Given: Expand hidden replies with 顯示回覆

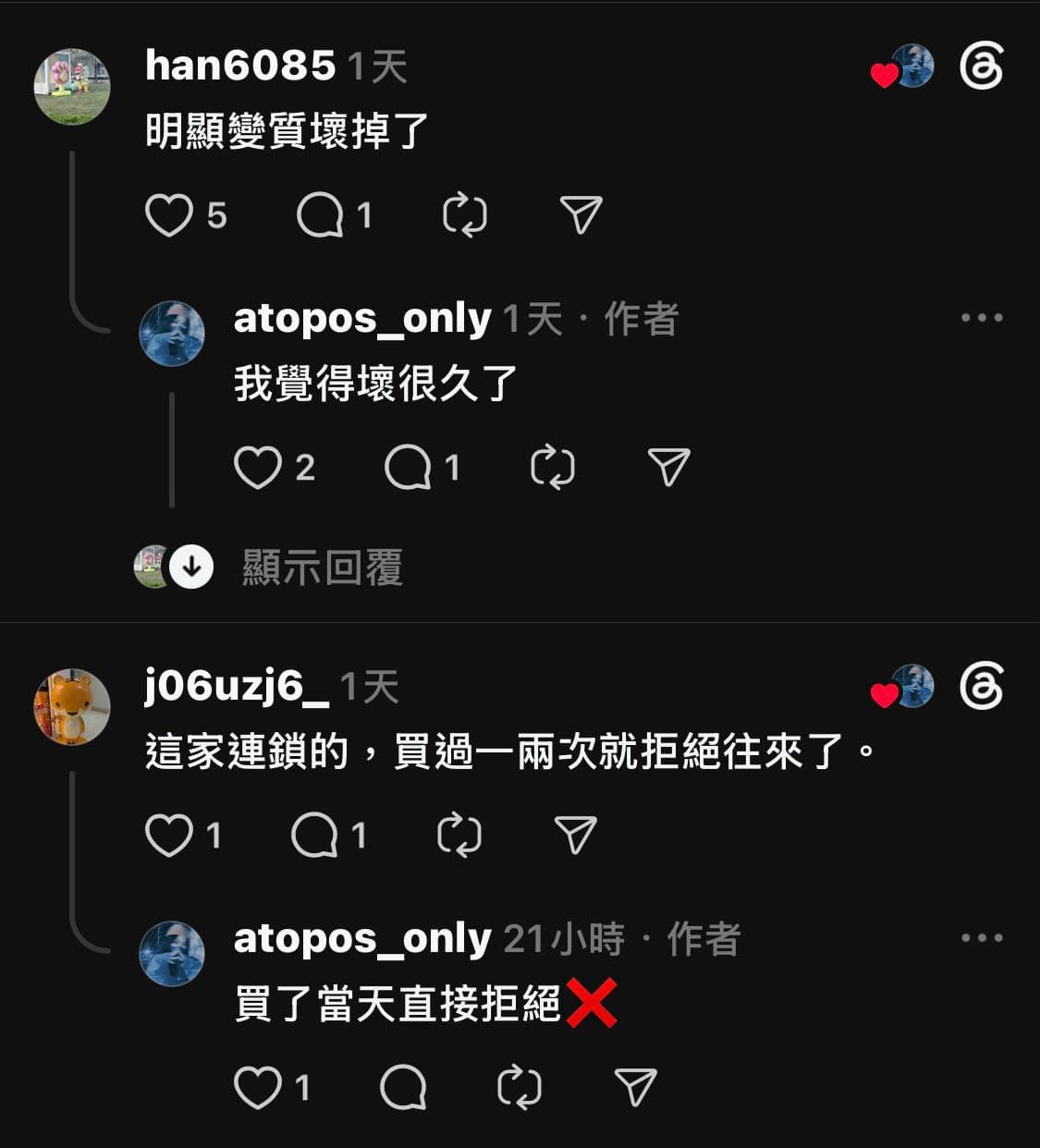Looking at the screenshot, I should pyautogui.click(x=322, y=568).
